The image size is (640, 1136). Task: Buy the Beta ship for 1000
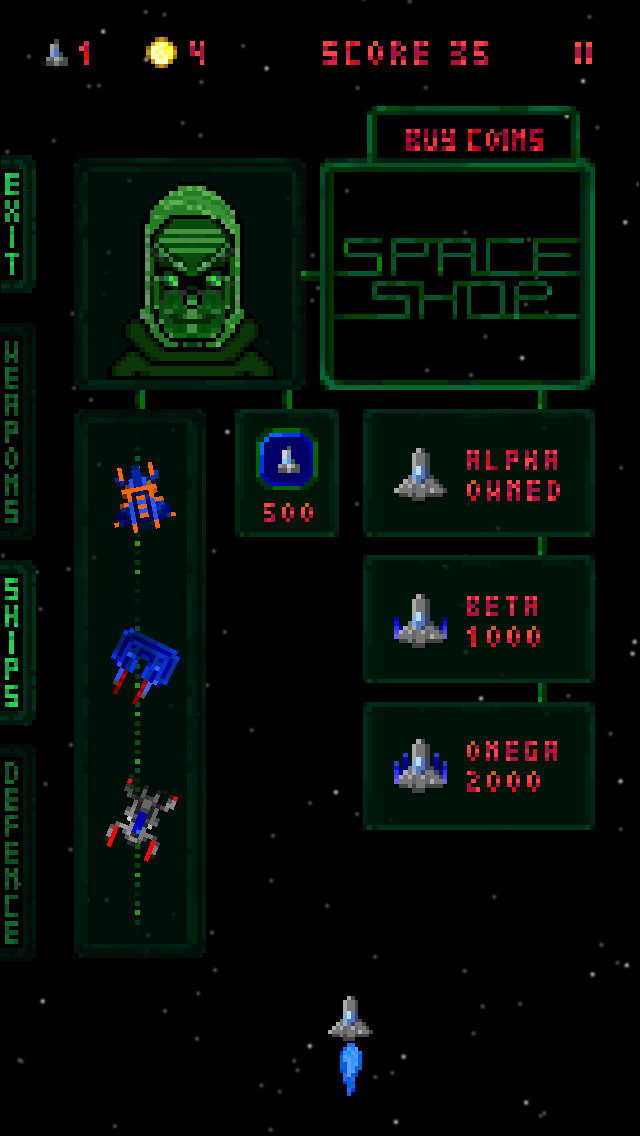[x=479, y=619]
